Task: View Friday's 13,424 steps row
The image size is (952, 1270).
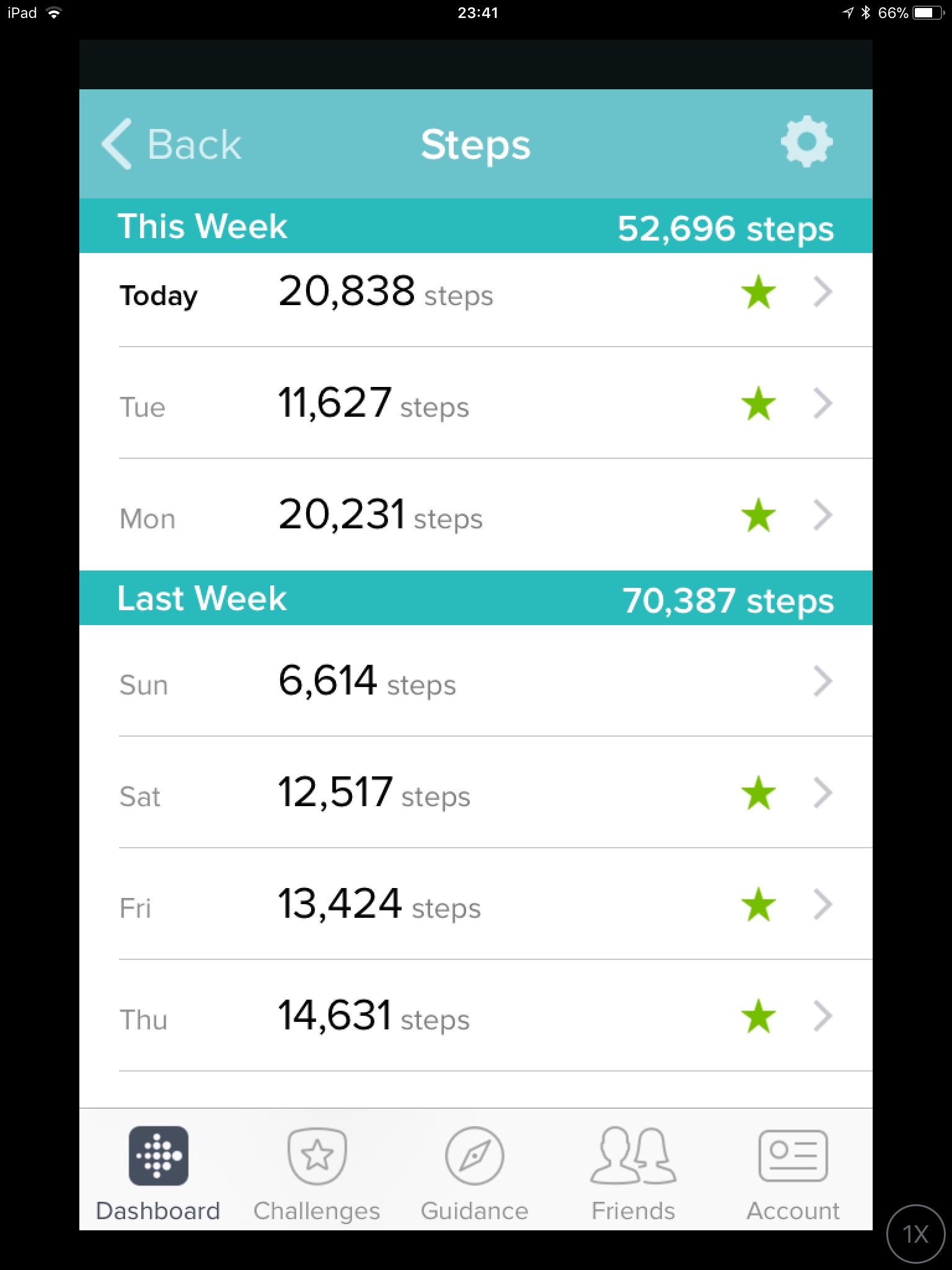Action: click(x=476, y=905)
